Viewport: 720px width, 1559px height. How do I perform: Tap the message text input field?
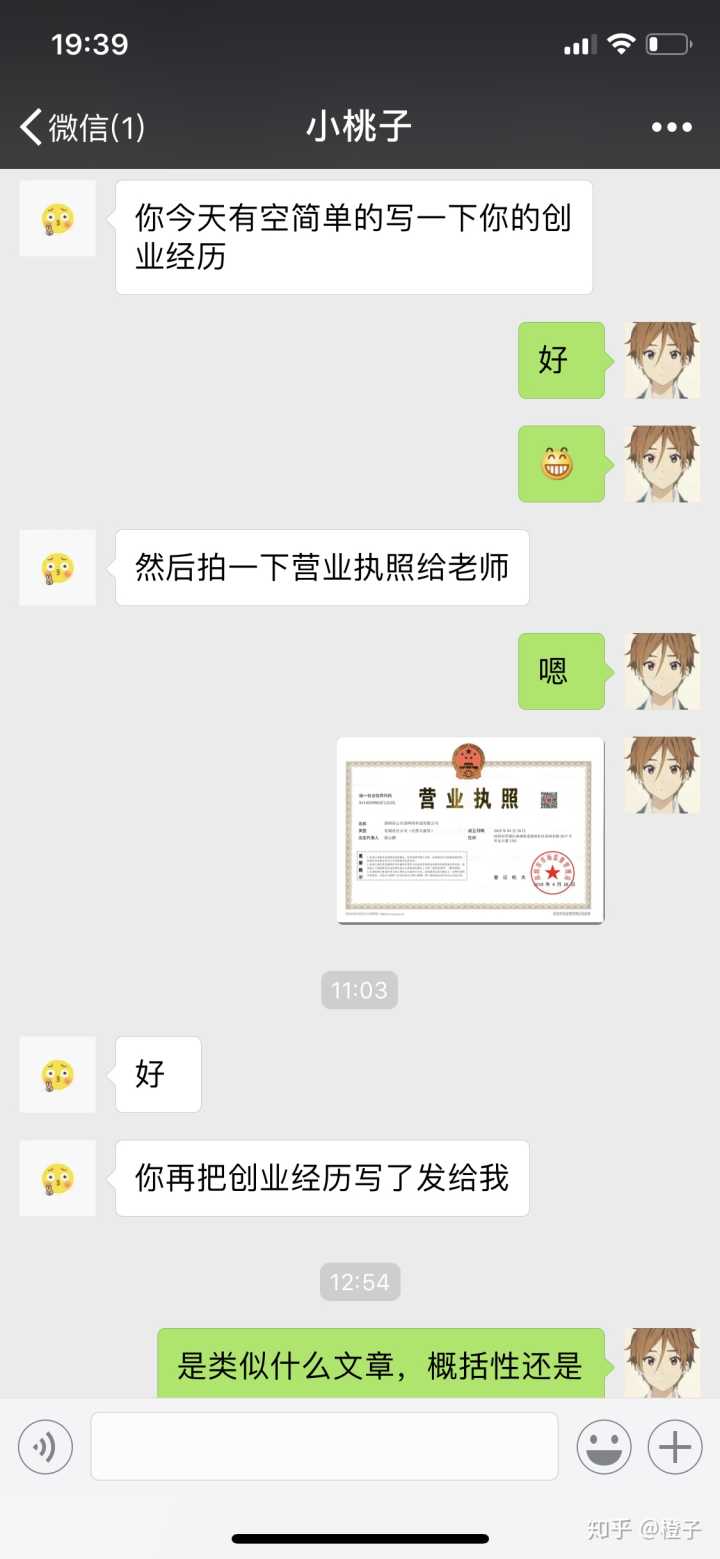[x=324, y=1446]
